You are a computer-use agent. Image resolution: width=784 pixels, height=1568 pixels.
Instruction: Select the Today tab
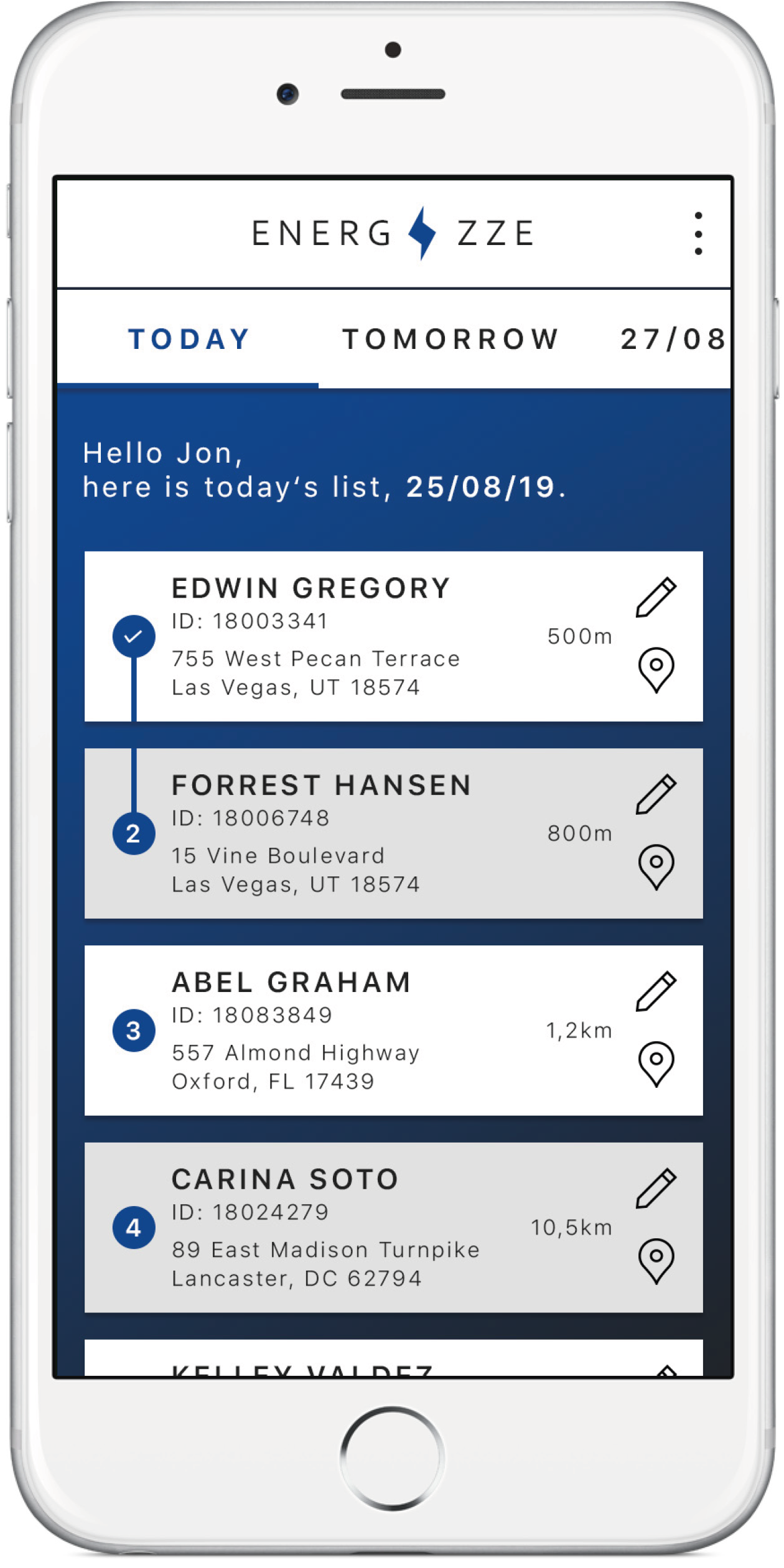[189, 340]
